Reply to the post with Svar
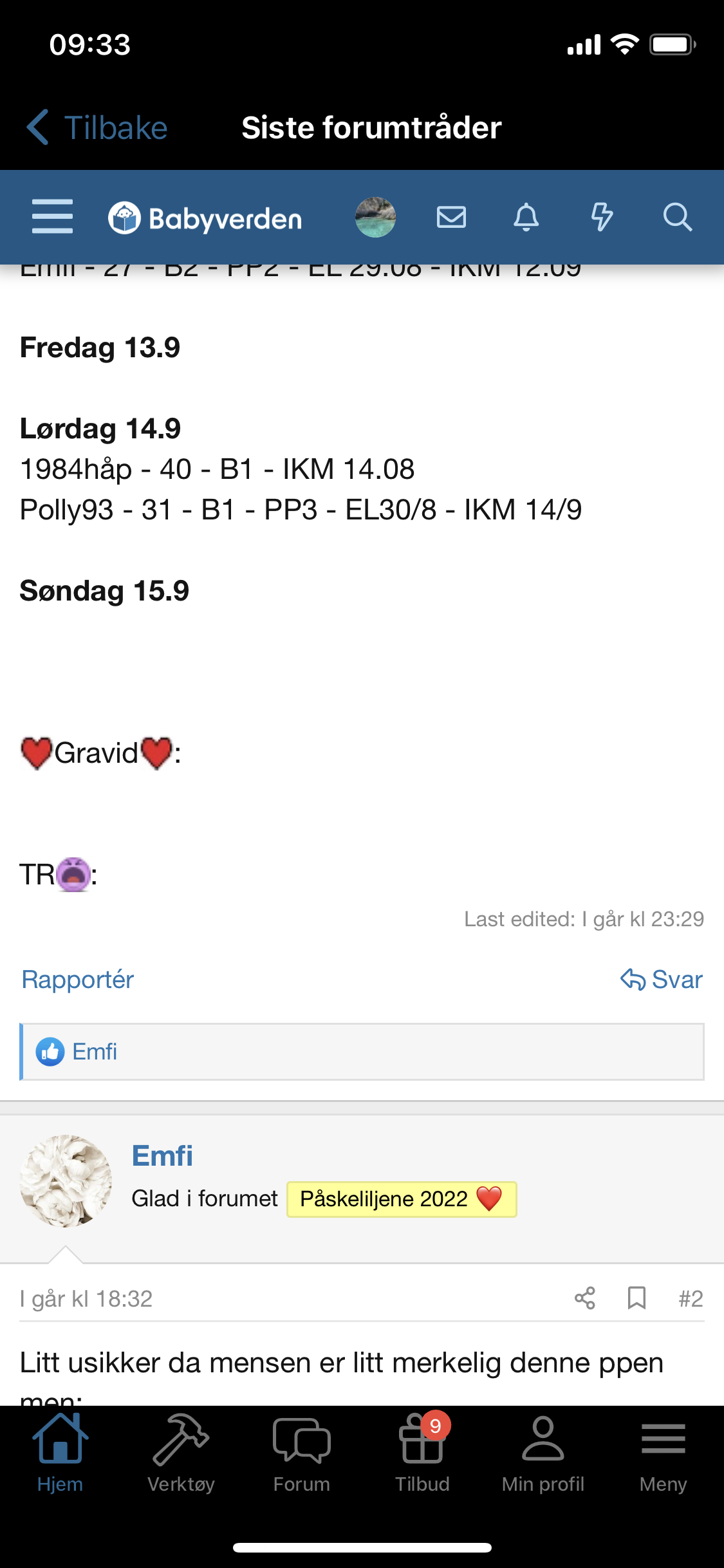 662,980
